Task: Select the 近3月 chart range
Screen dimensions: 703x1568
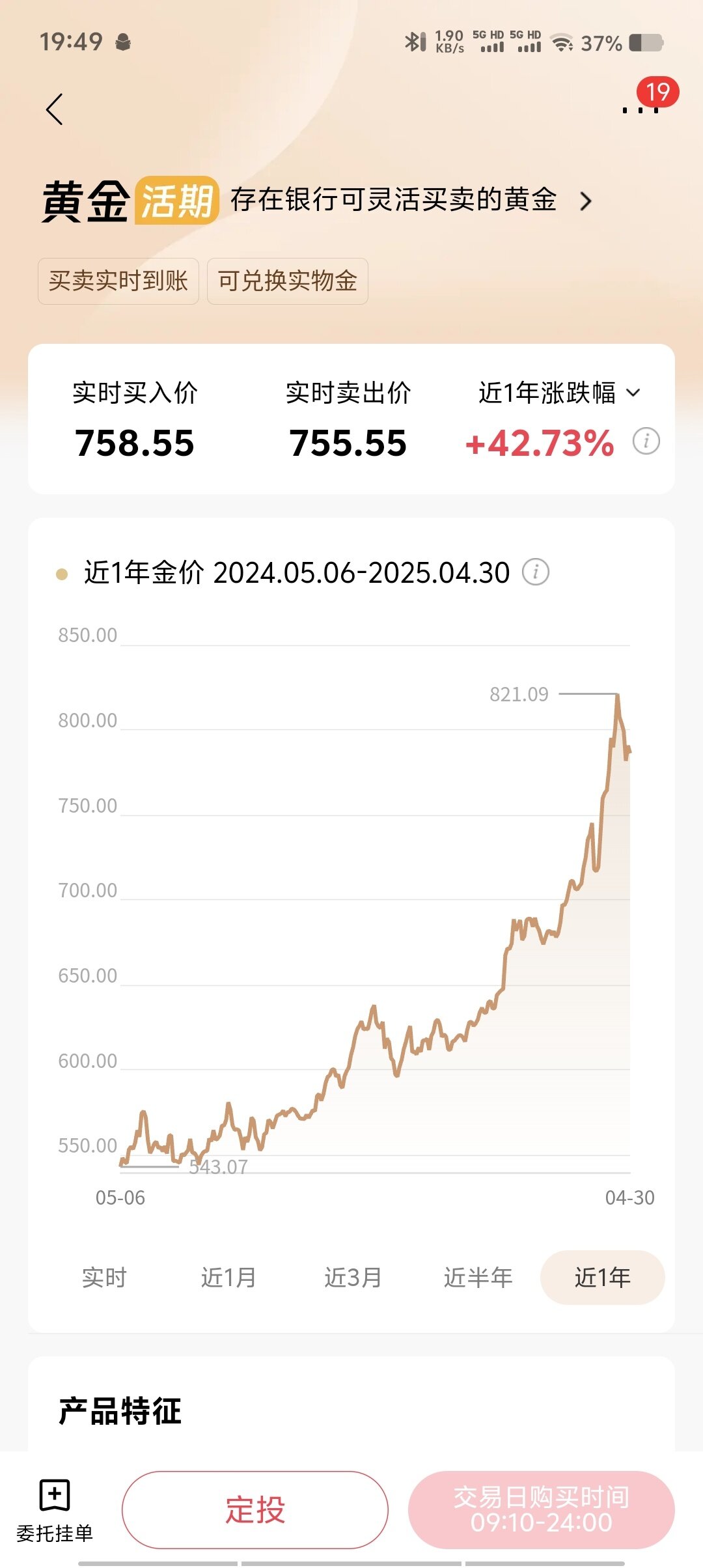Action: click(x=353, y=1278)
